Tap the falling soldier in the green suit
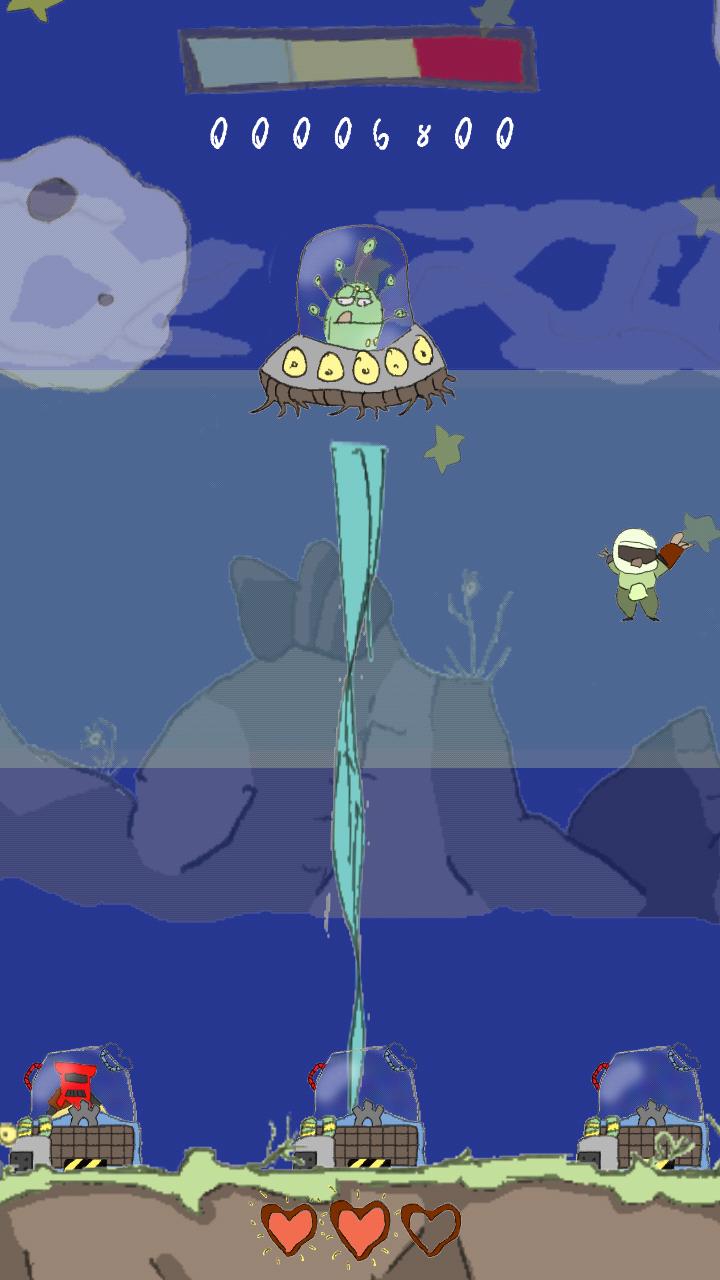 click(x=640, y=574)
